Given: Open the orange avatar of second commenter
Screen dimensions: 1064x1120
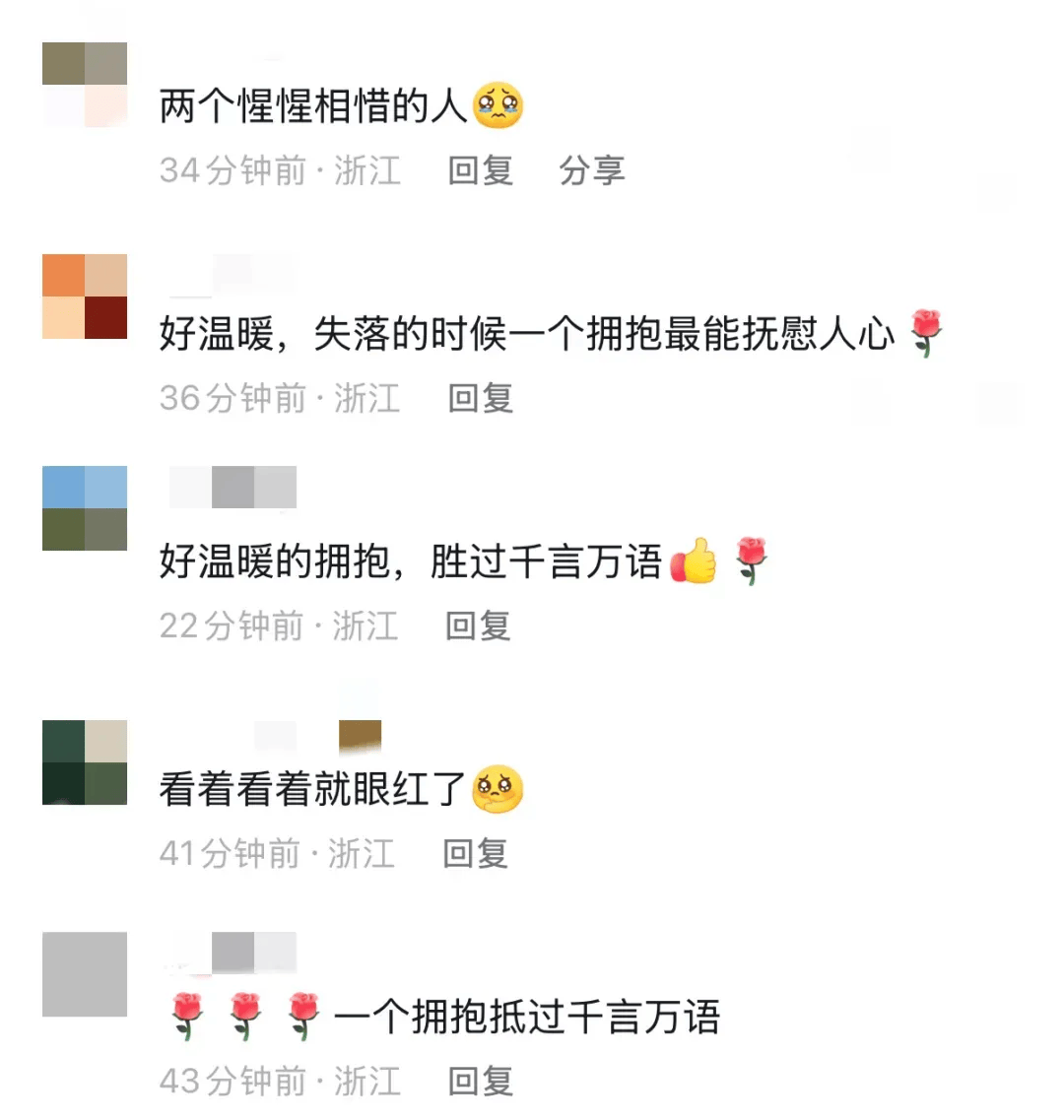Looking at the screenshot, I should [84, 294].
